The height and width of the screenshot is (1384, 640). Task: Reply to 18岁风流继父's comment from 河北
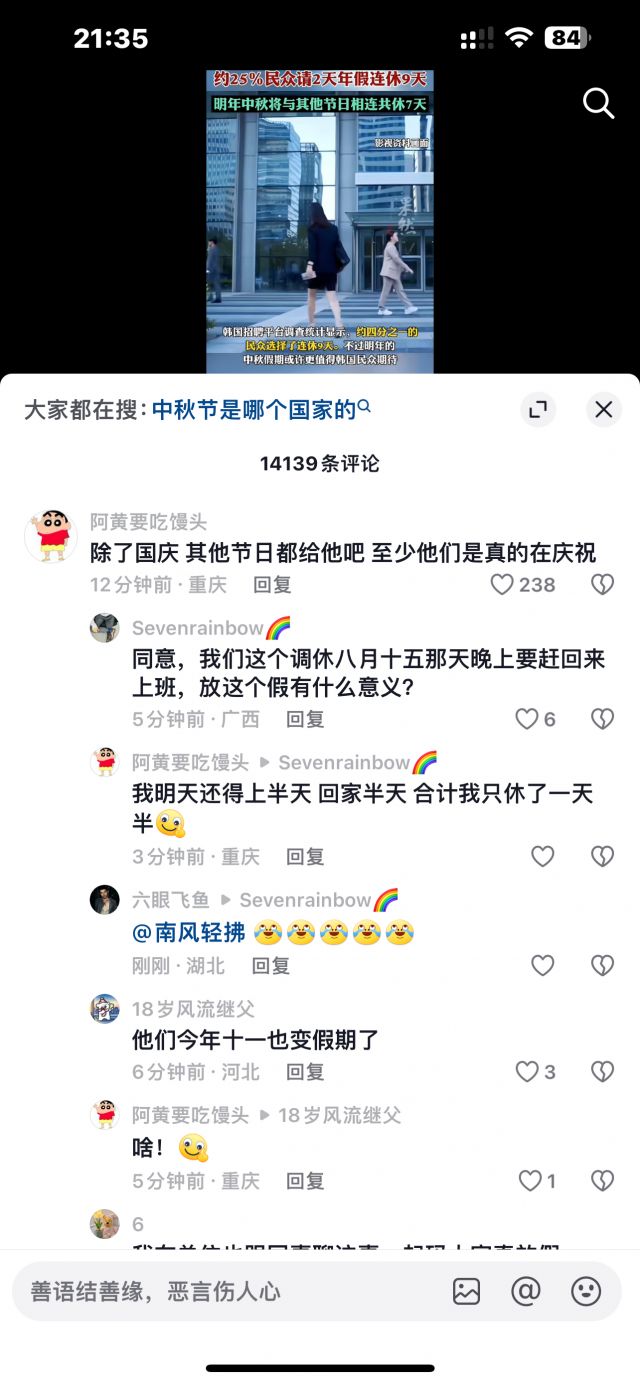pyautogui.click(x=305, y=1072)
